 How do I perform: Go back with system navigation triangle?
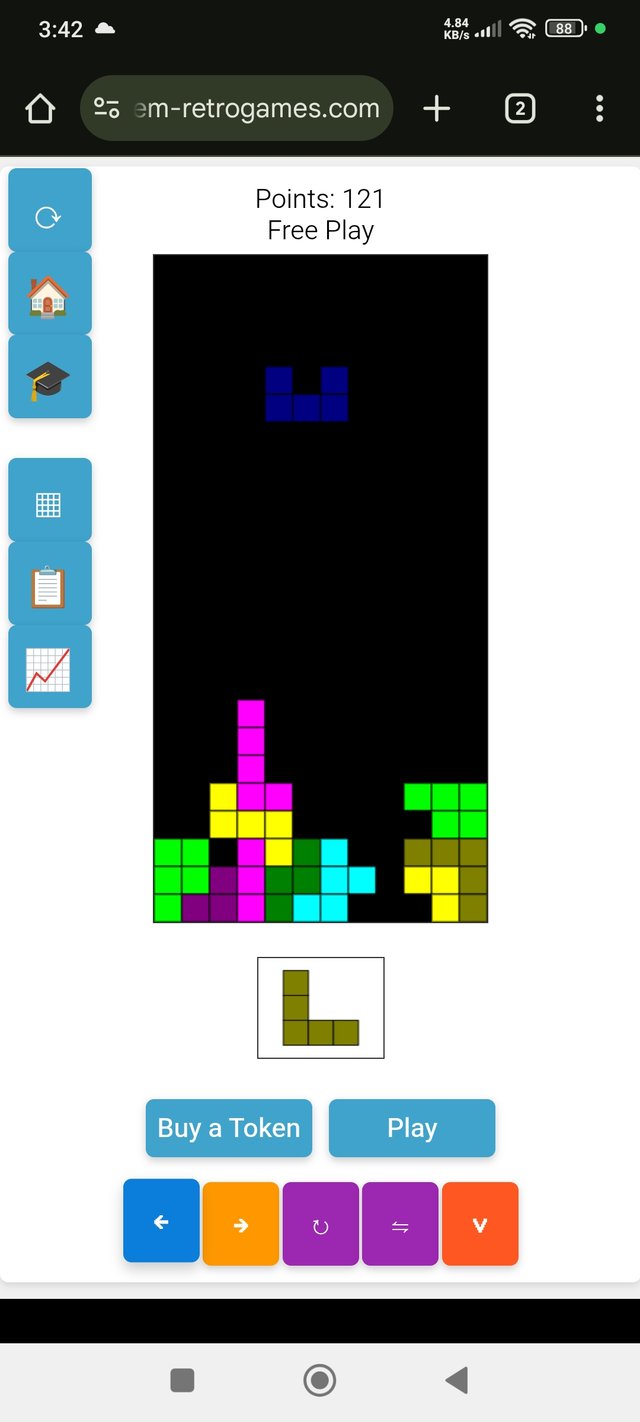[x=456, y=1381]
